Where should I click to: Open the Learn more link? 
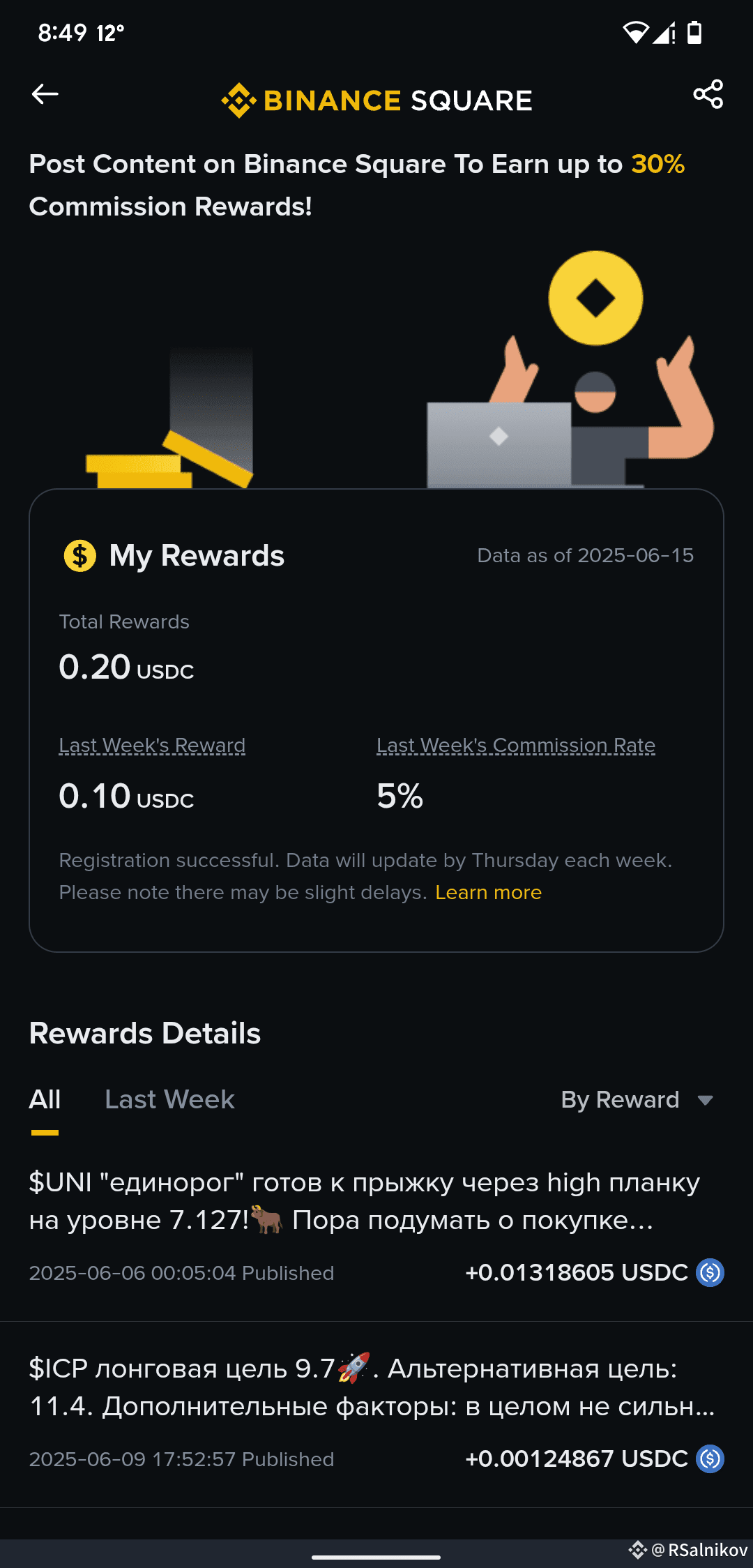(488, 892)
